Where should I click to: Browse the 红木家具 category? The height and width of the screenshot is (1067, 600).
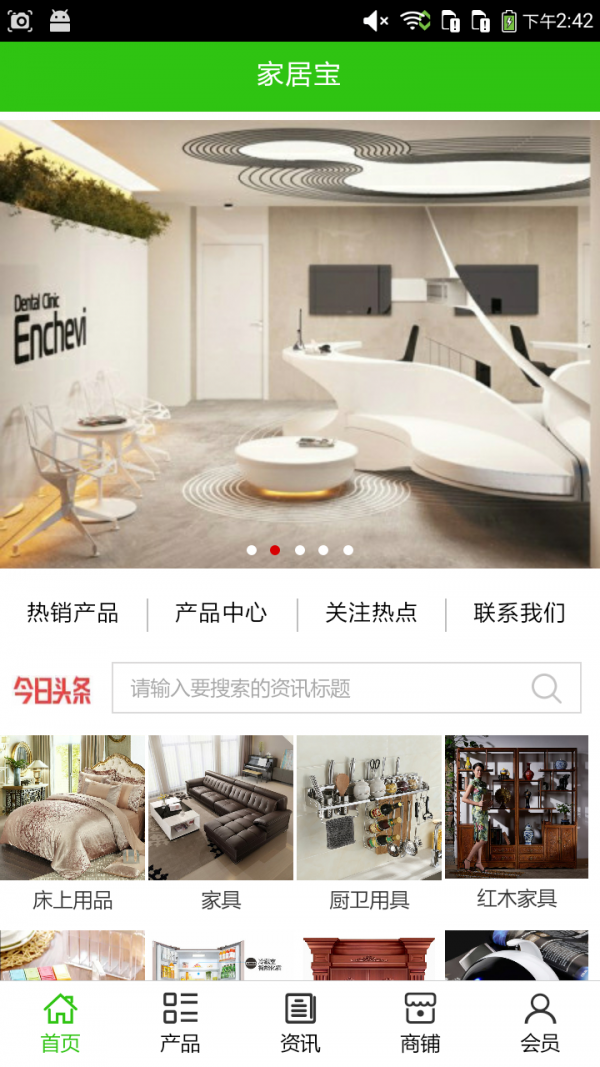click(517, 822)
